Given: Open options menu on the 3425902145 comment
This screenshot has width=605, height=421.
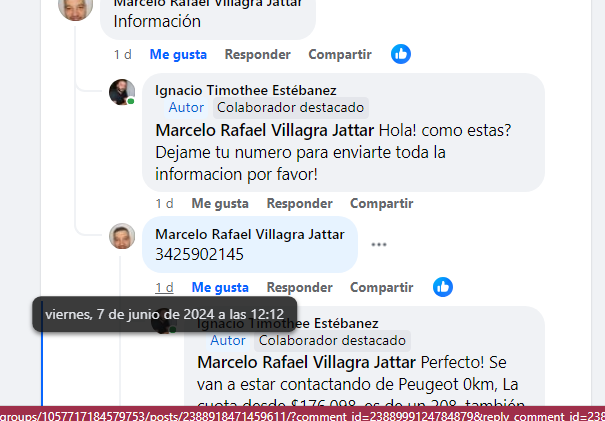Looking at the screenshot, I should pos(378,244).
